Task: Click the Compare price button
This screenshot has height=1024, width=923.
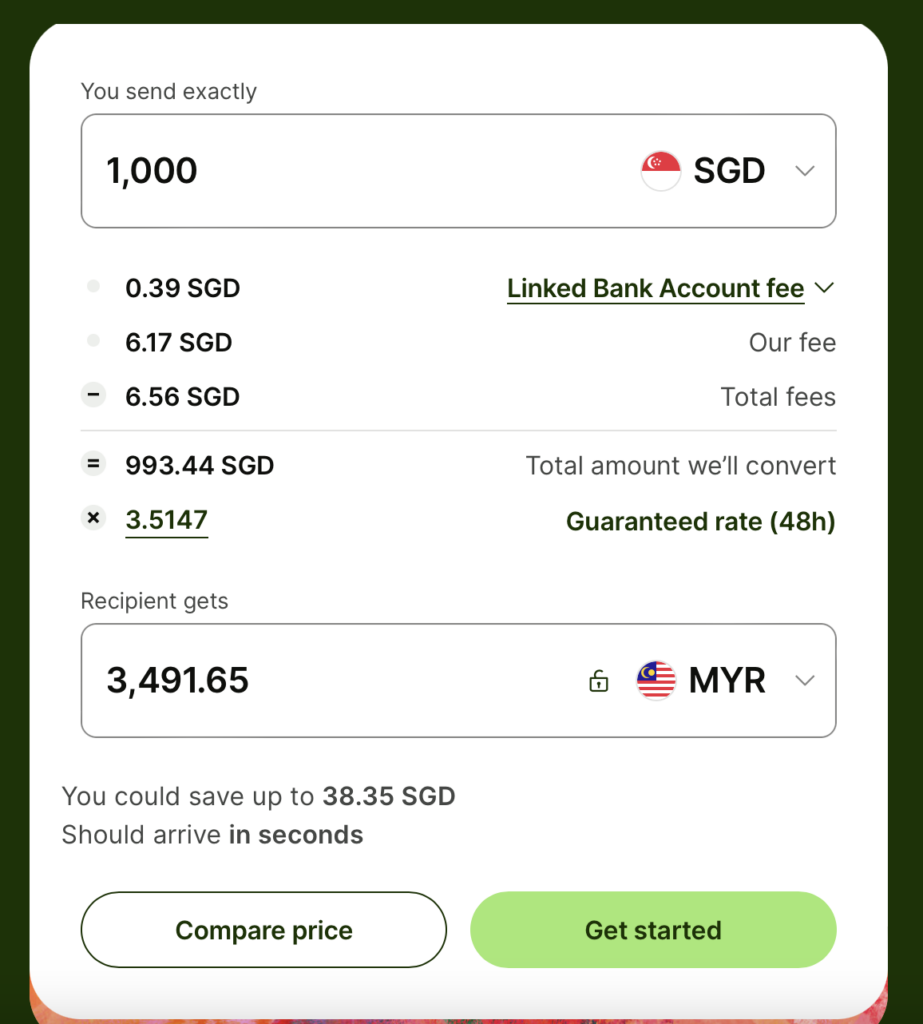Action: click(263, 930)
